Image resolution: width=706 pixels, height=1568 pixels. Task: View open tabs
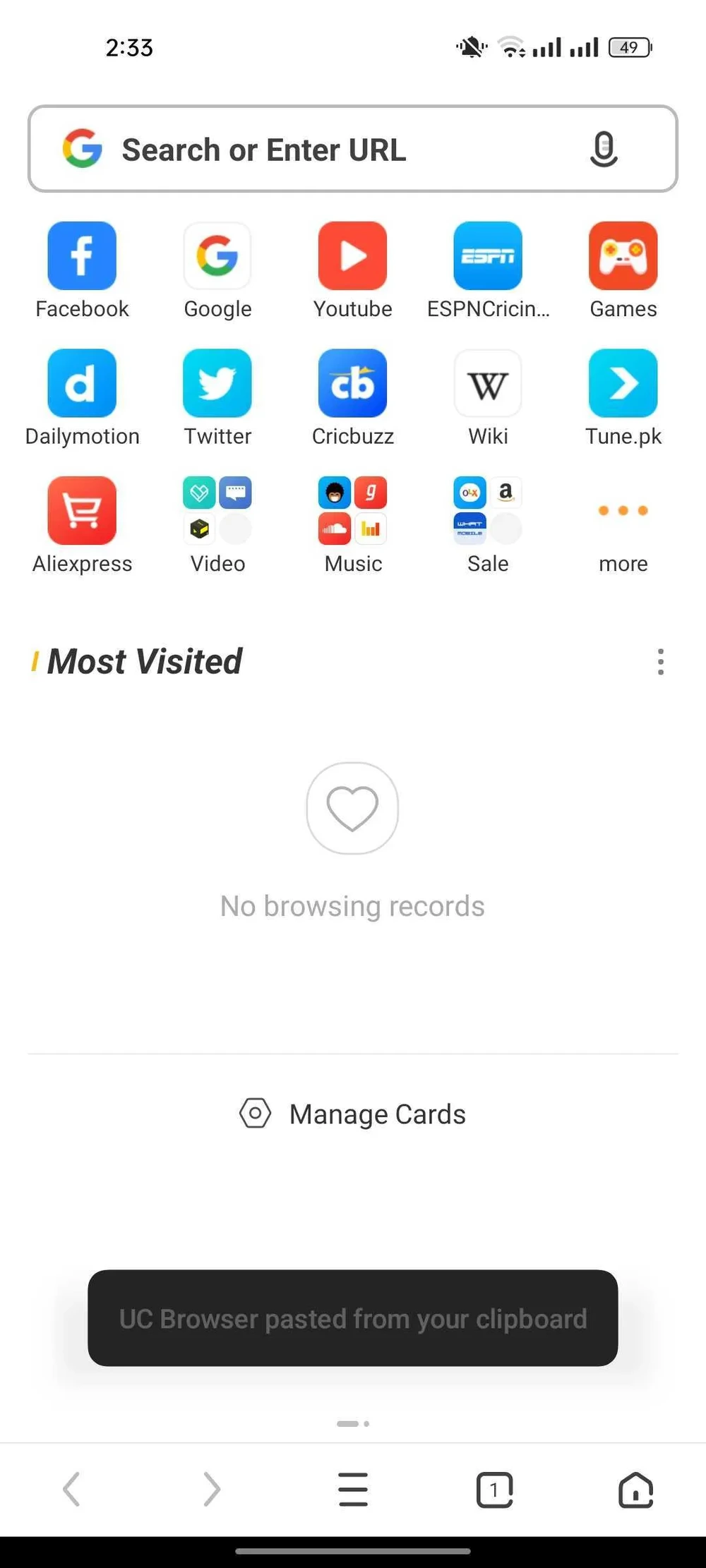click(x=494, y=1490)
